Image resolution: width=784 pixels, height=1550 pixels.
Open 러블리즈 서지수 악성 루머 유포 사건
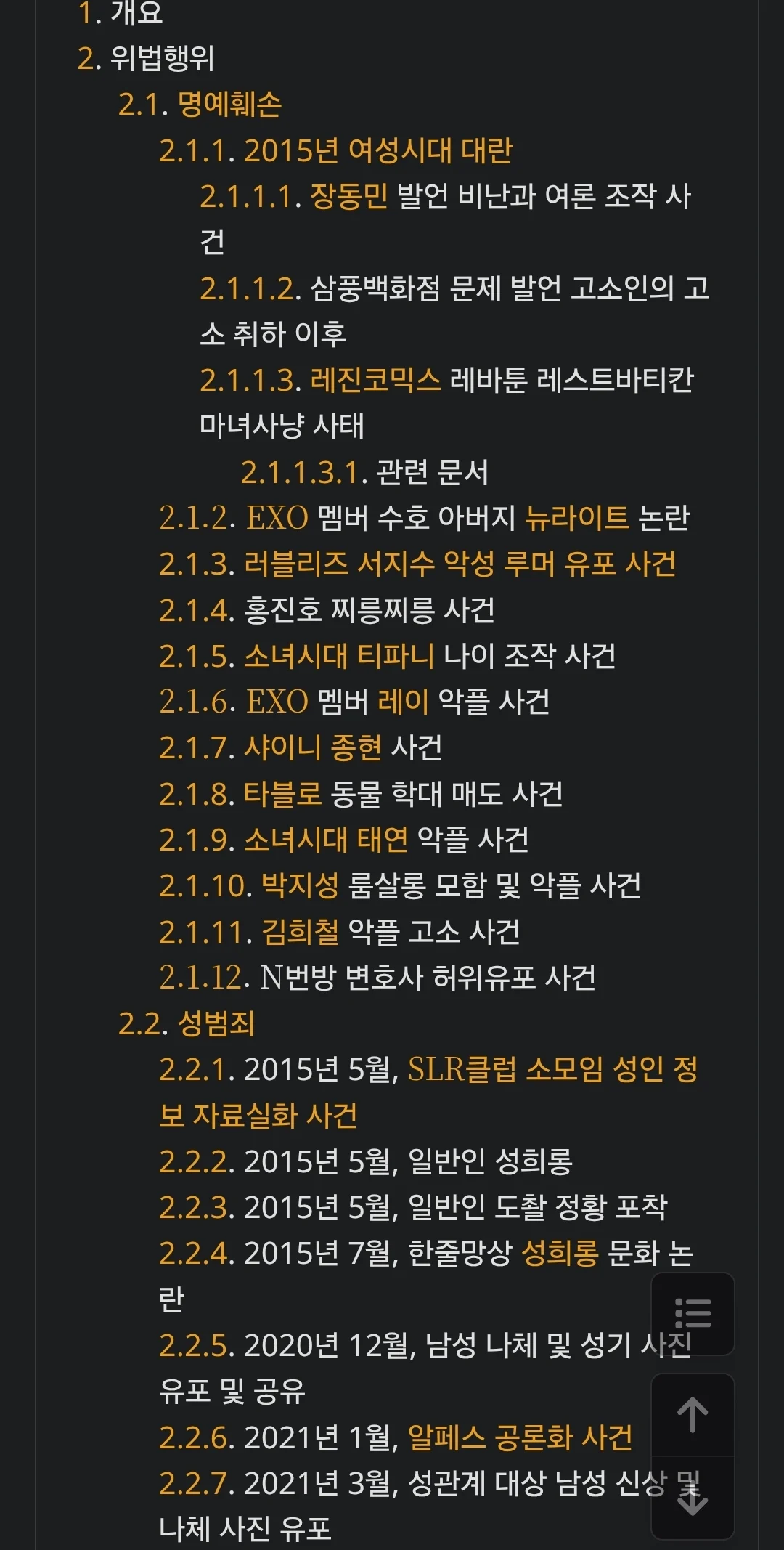click(x=460, y=564)
